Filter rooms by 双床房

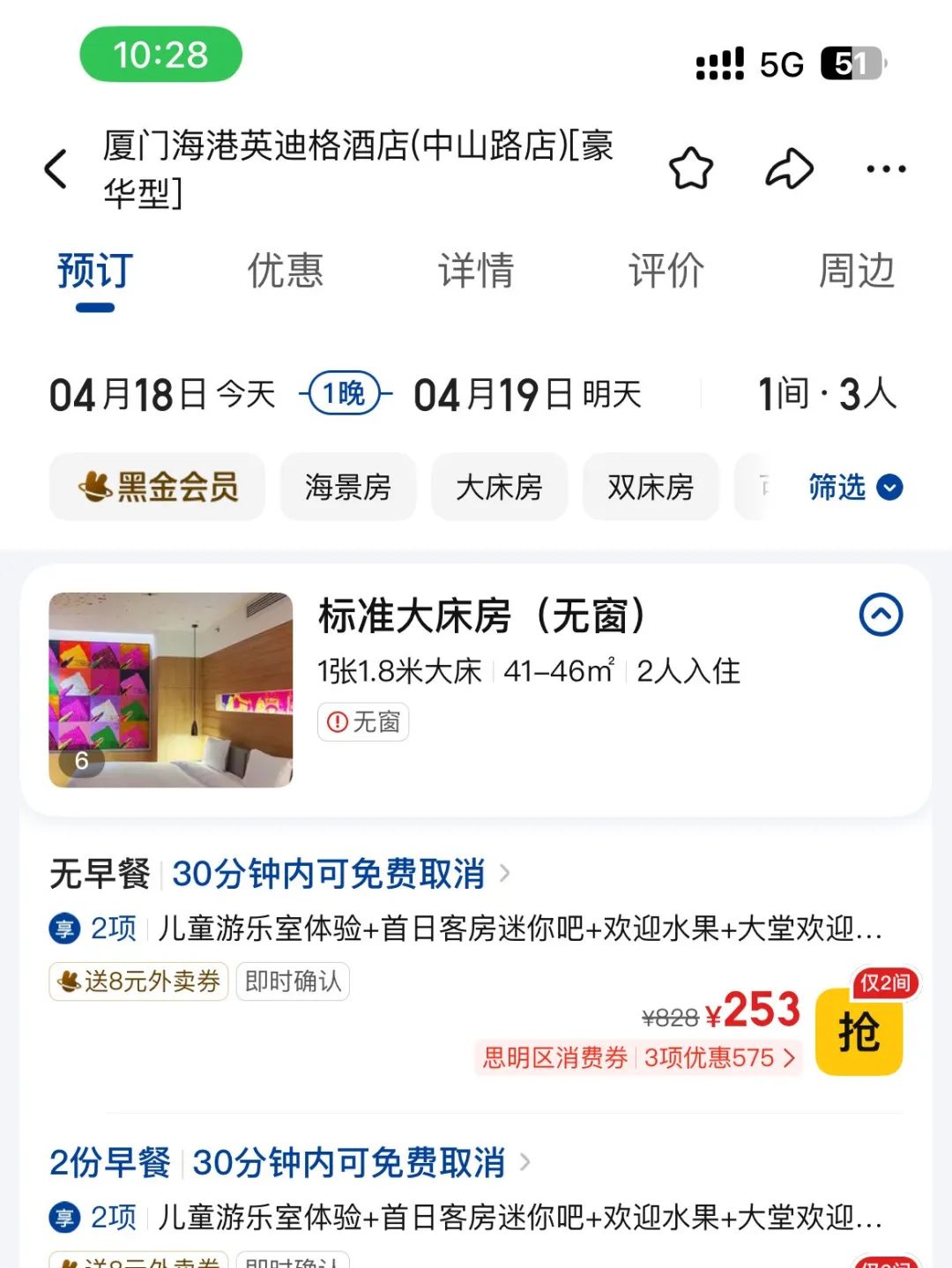[651, 487]
